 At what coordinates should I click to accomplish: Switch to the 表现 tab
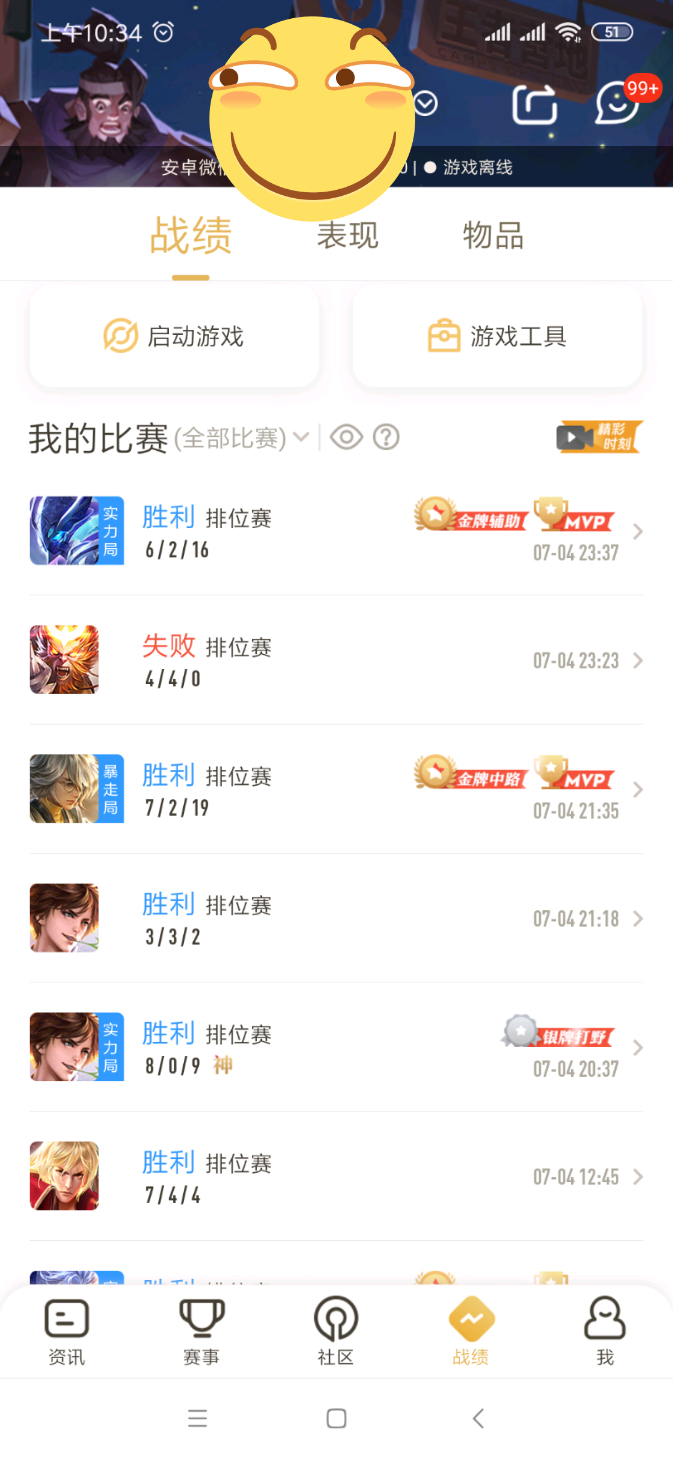pos(348,236)
